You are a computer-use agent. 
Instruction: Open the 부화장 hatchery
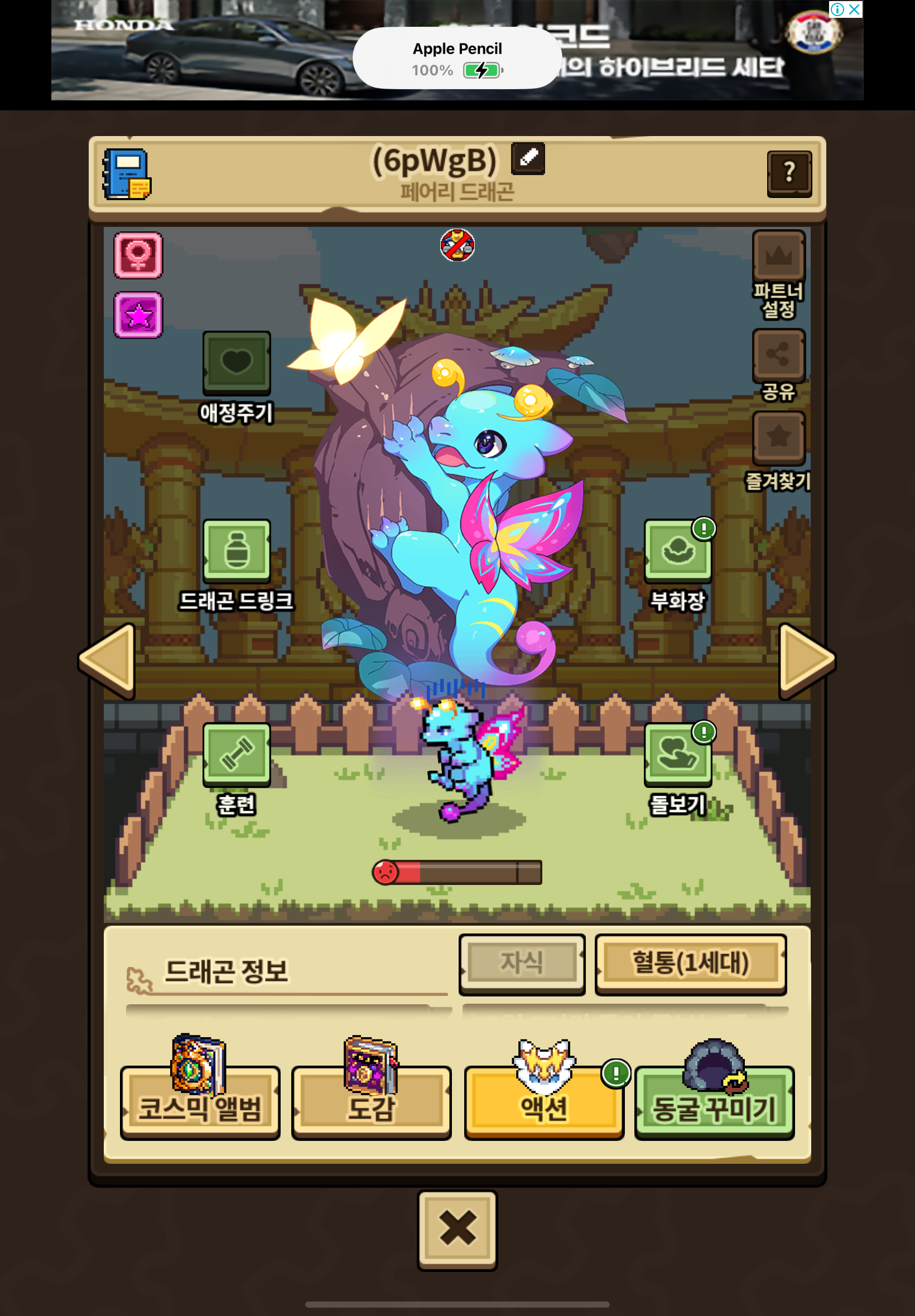[x=678, y=550]
